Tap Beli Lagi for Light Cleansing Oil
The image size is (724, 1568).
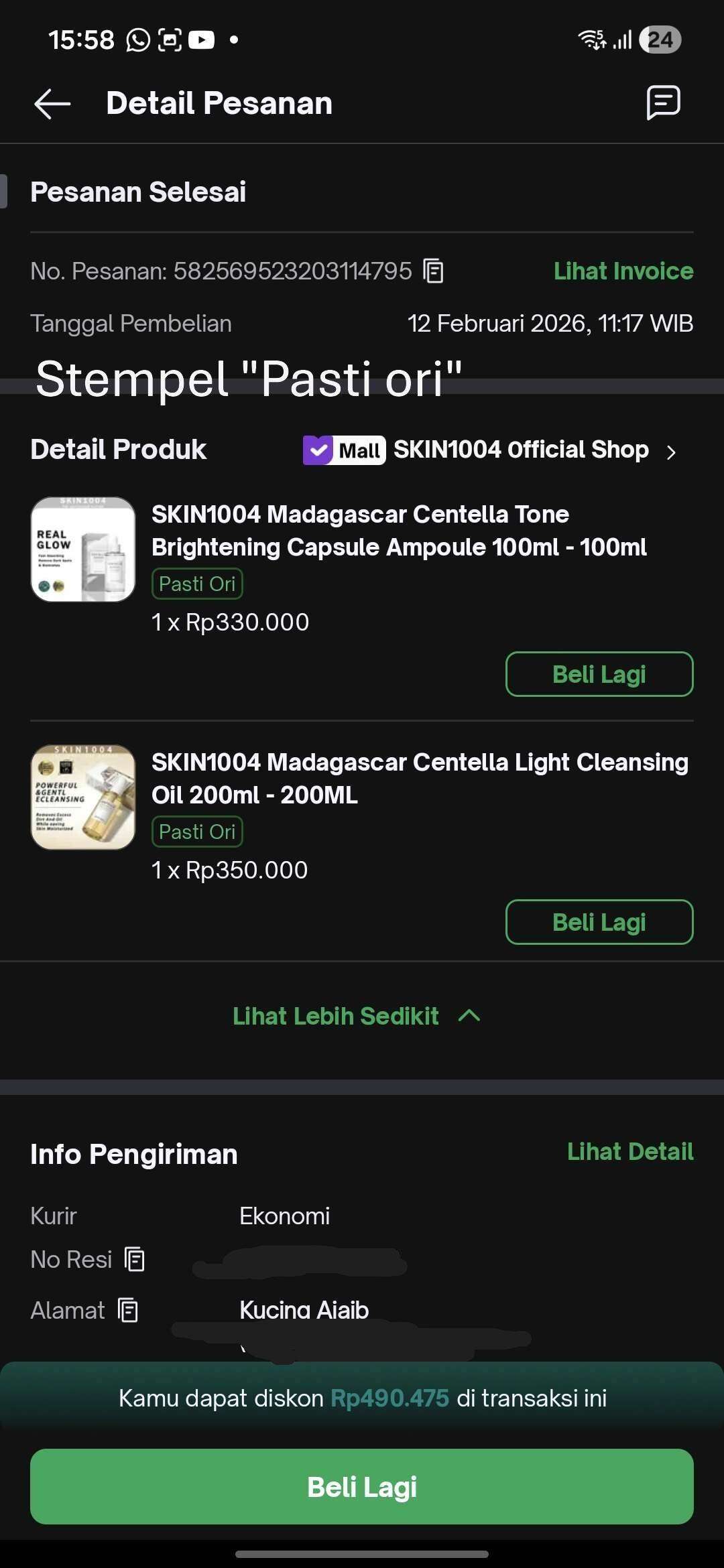click(599, 922)
